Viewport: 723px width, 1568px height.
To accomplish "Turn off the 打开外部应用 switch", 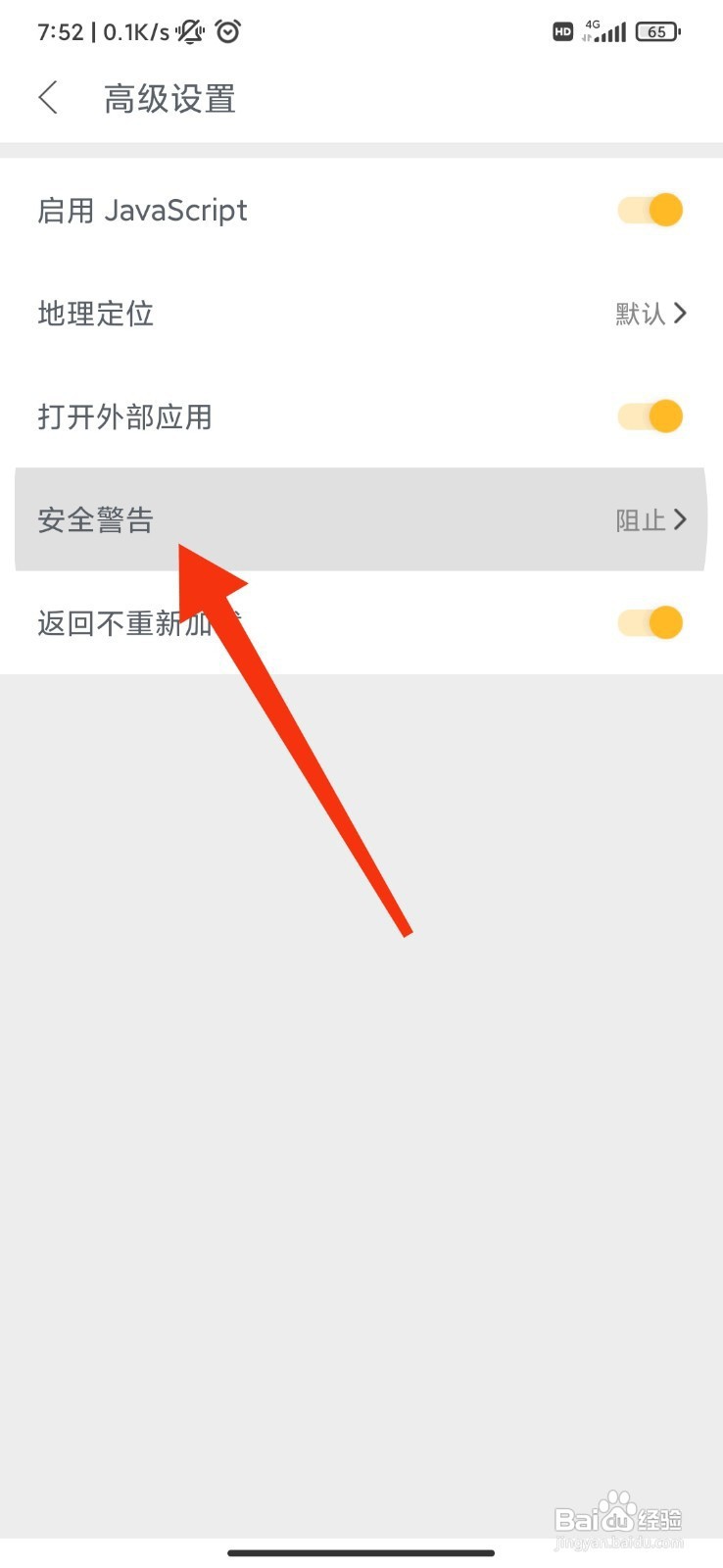I will [x=650, y=416].
